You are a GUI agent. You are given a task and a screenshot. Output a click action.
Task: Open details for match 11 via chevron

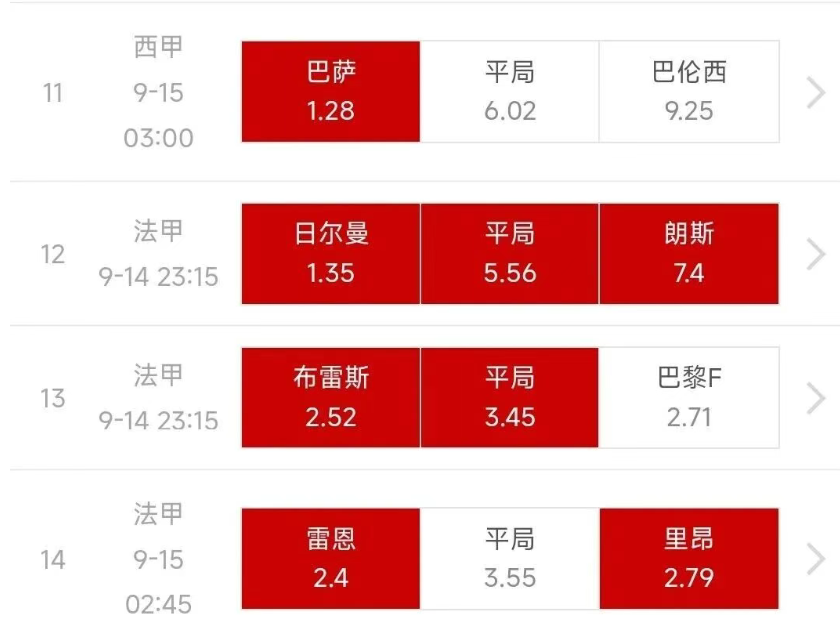[816, 93]
